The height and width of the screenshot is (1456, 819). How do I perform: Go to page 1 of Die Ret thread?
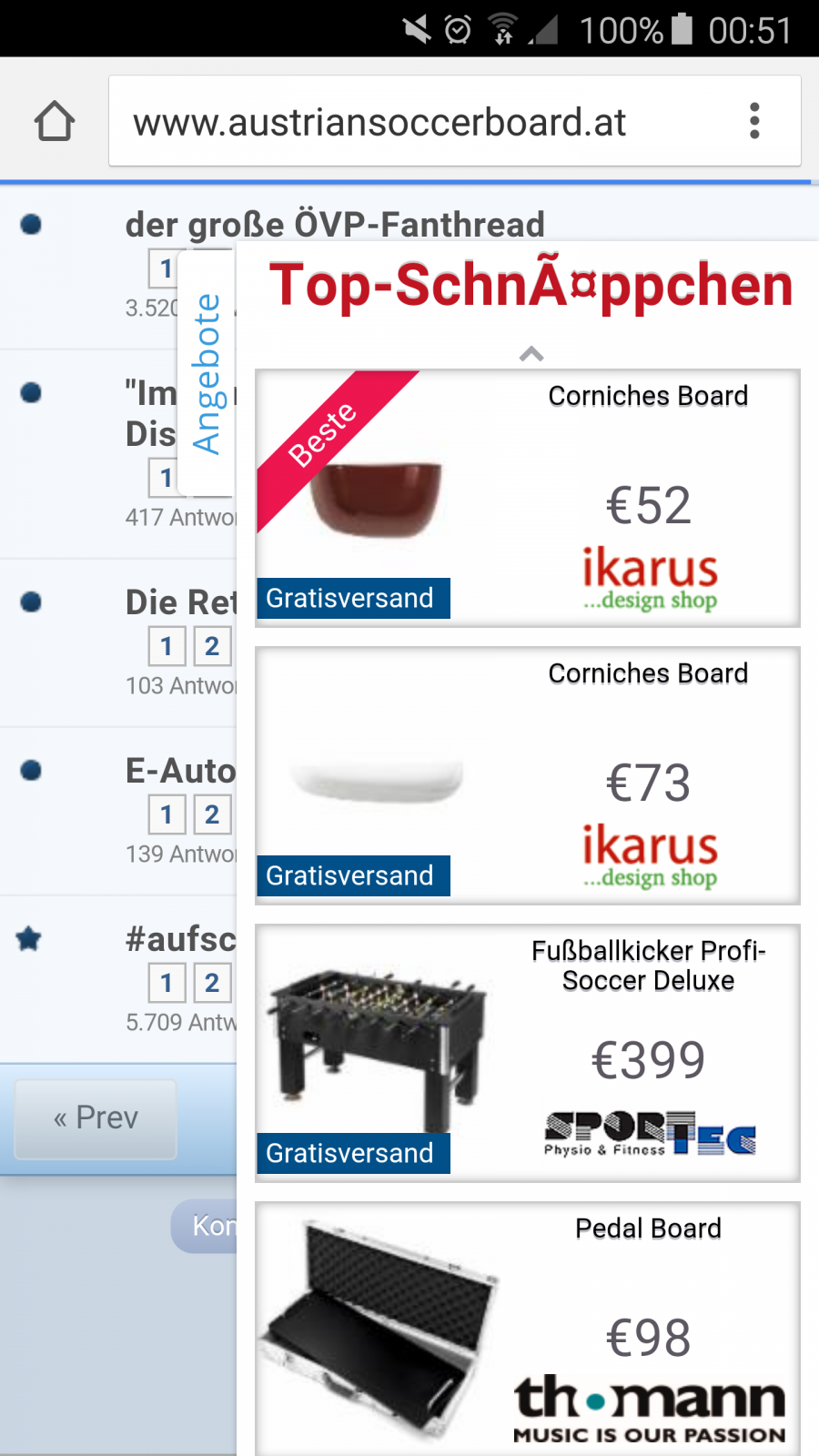click(x=167, y=646)
